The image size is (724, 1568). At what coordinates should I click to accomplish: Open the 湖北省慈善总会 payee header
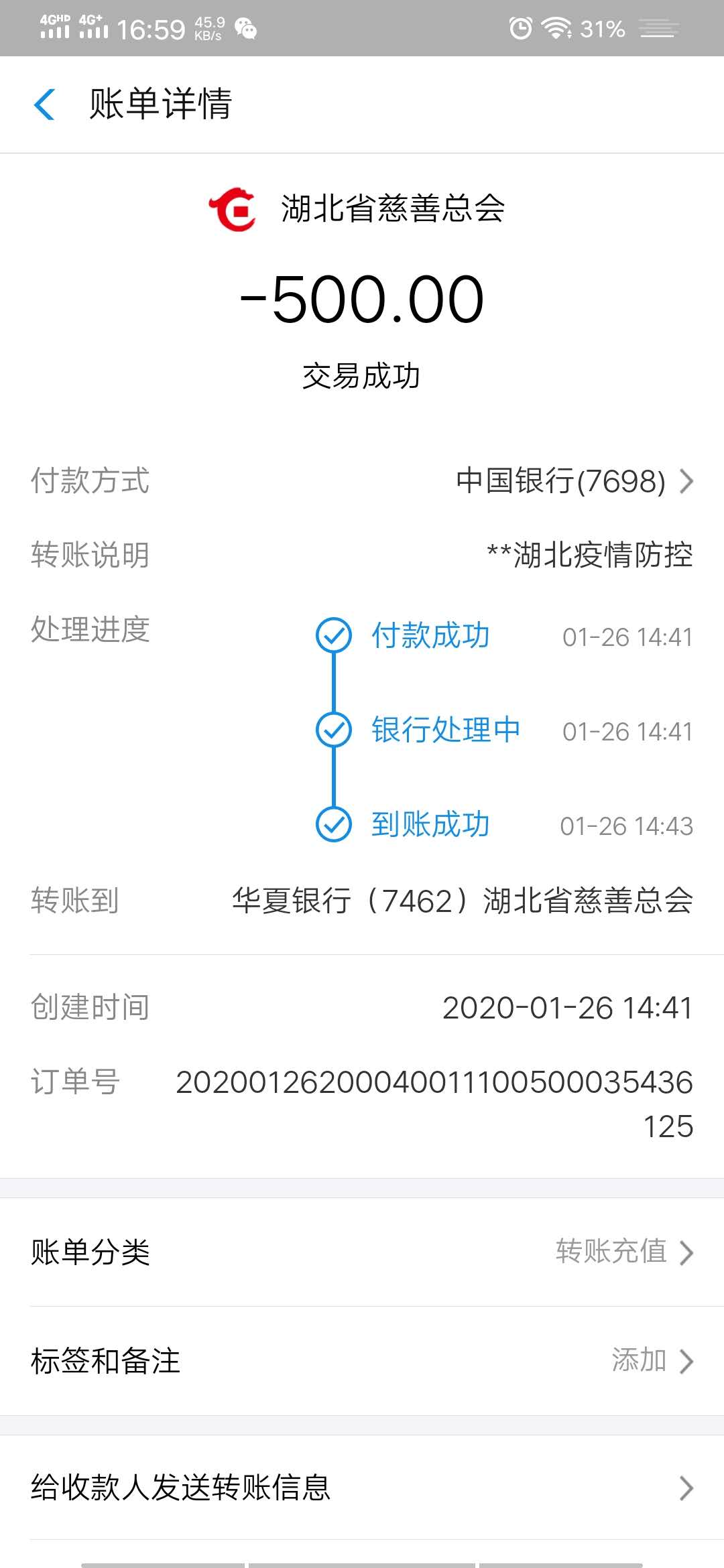click(359, 208)
